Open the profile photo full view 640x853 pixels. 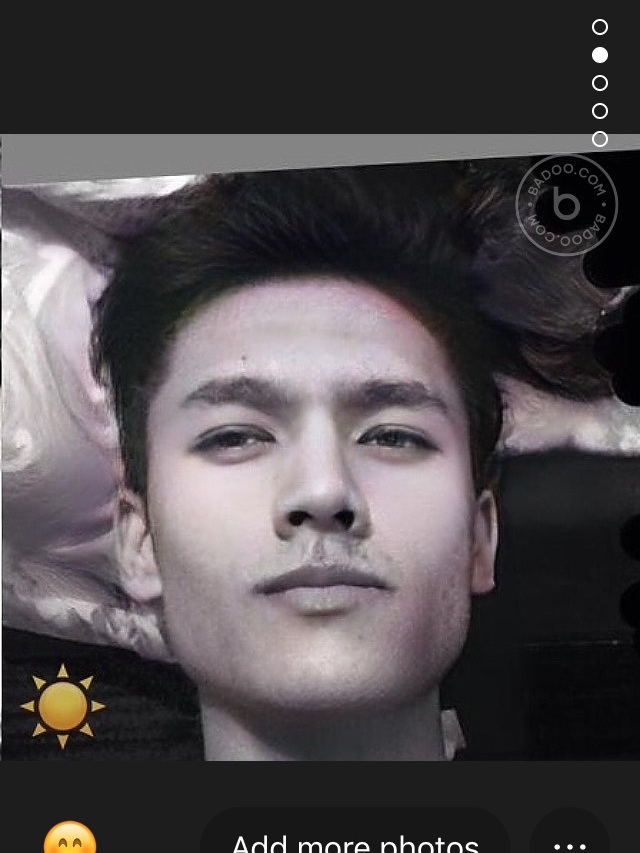[x=320, y=450]
